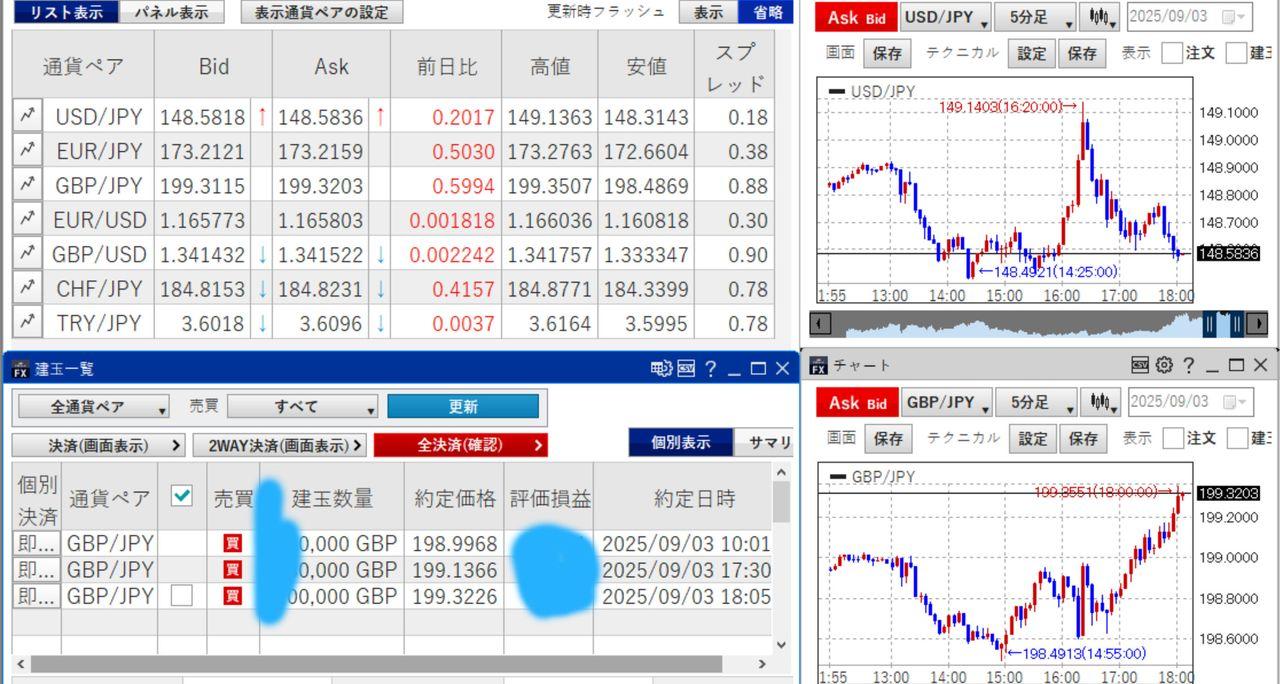Viewport: 1280px width, 684px height.
Task: Open 全通貨ペア dropdown
Action: [x=94, y=407]
